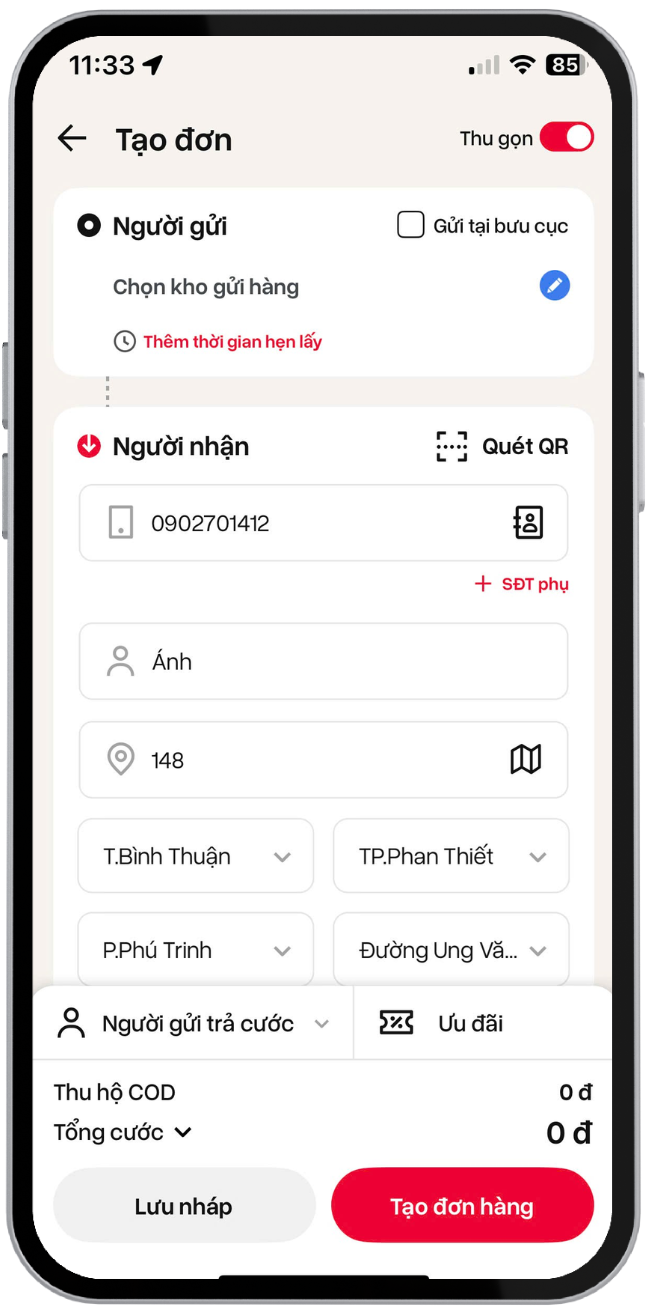
Task: Open the P.Phú Trinh ward dropdown
Action: (x=196, y=950)
